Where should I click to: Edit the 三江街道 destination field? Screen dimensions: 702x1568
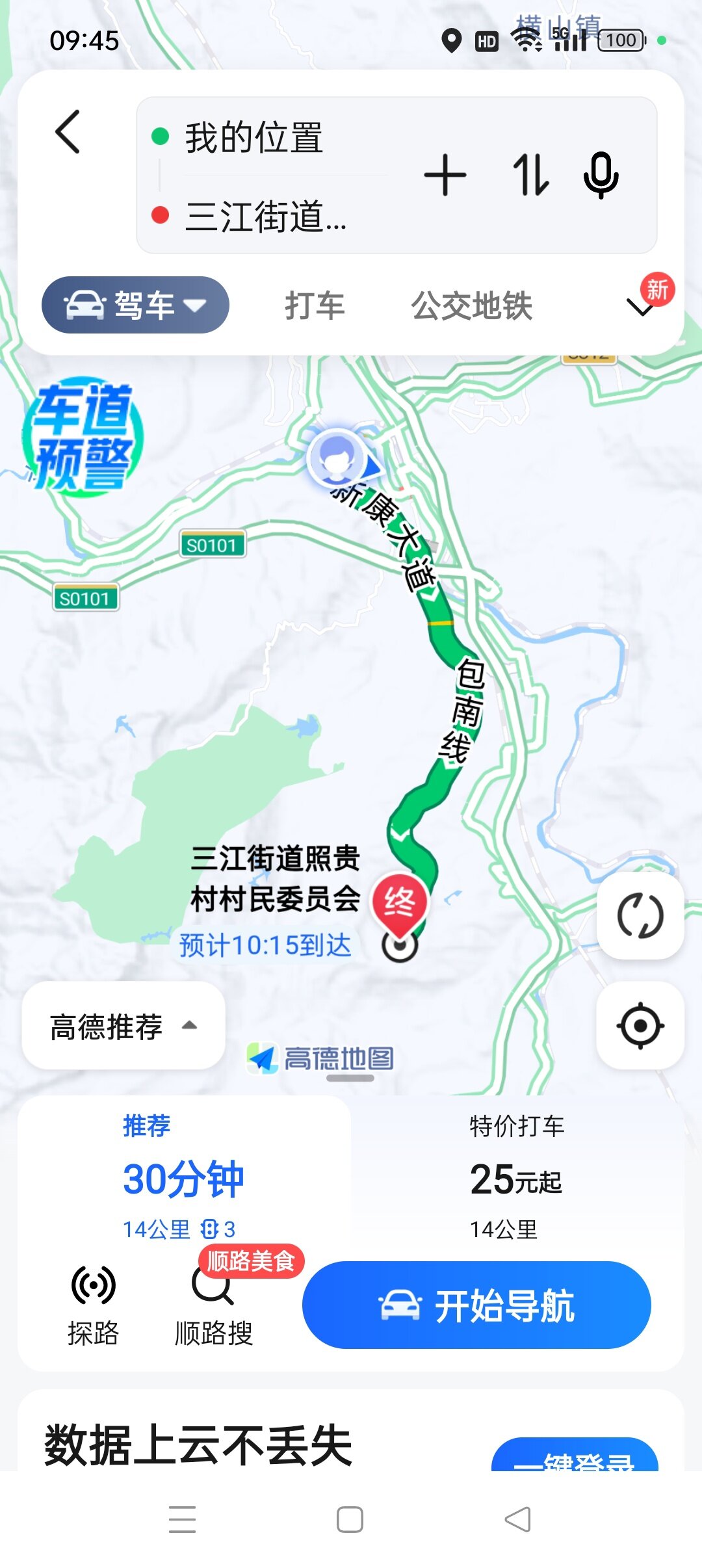point(266,216)
